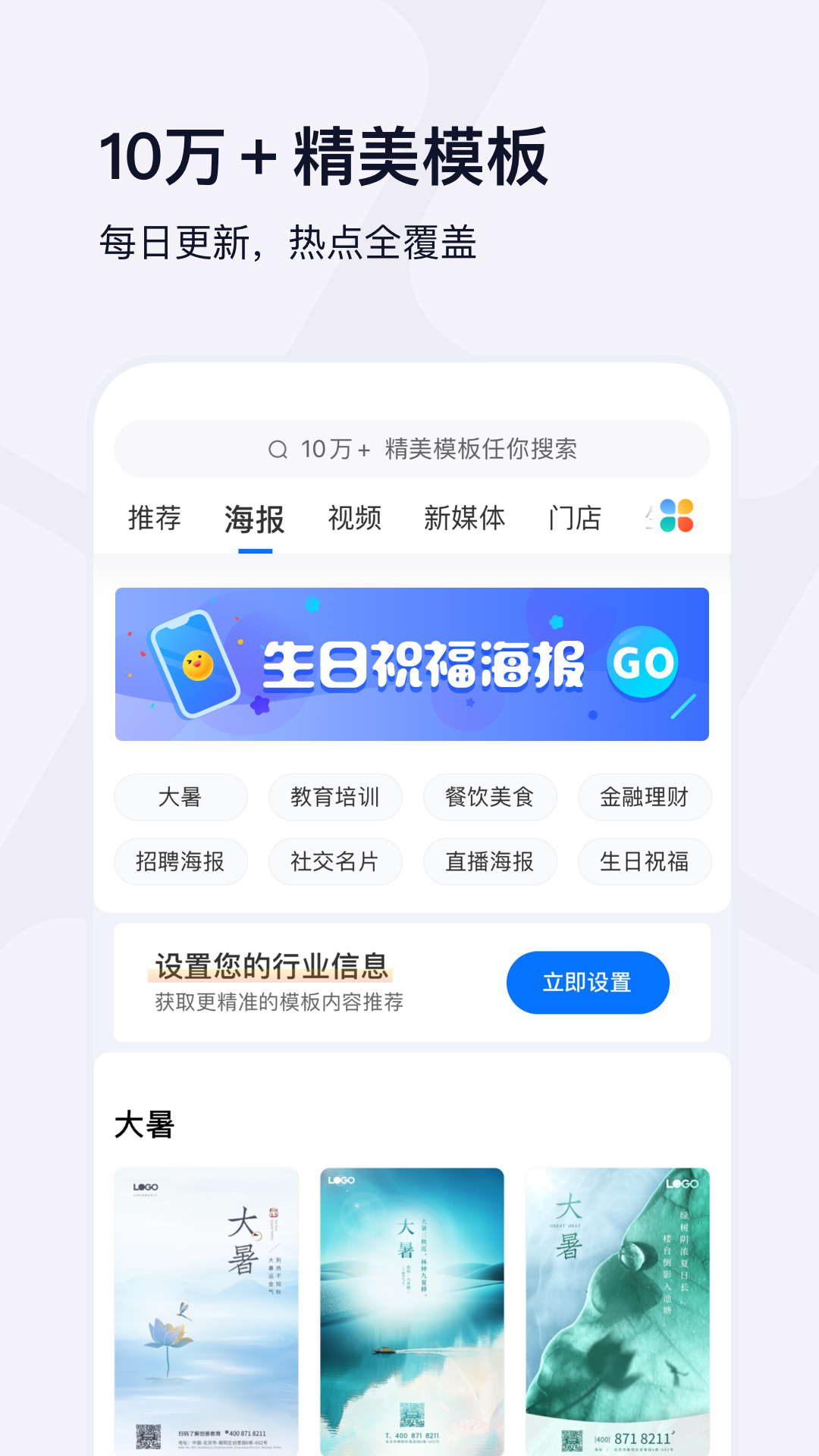Screen dimensions: 819x1456
Task: Select the 直播海报 chip
Action: pos(490,861)
